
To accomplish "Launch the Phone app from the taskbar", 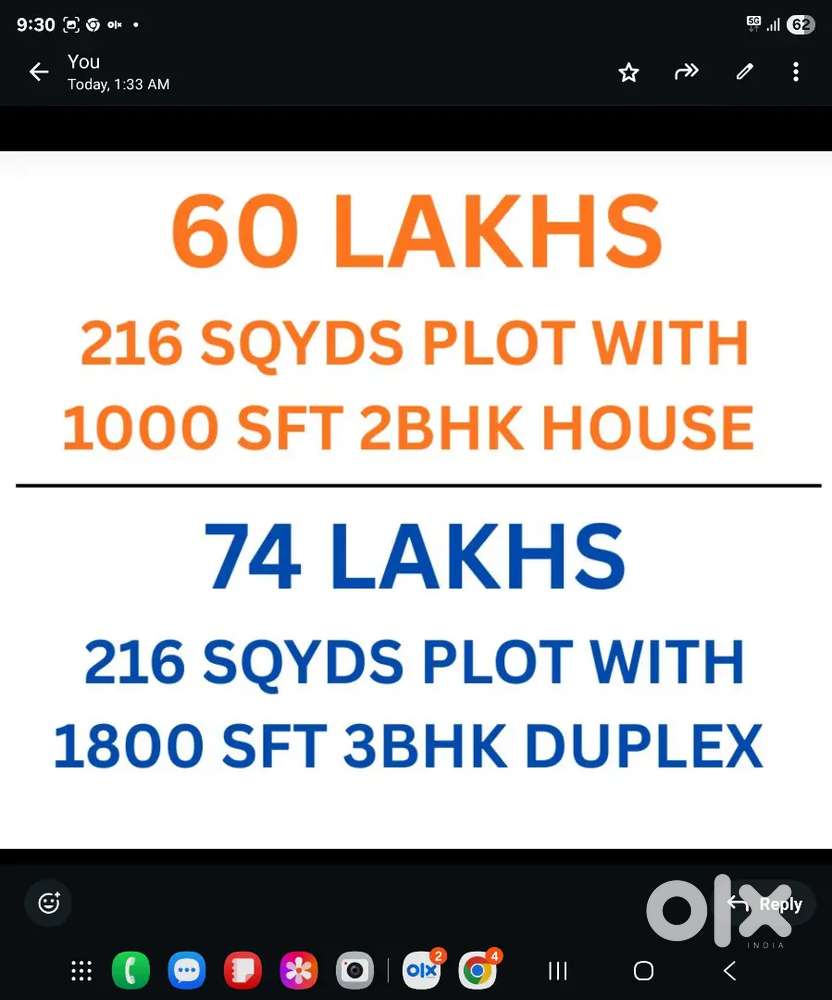I will coord(131,970).
